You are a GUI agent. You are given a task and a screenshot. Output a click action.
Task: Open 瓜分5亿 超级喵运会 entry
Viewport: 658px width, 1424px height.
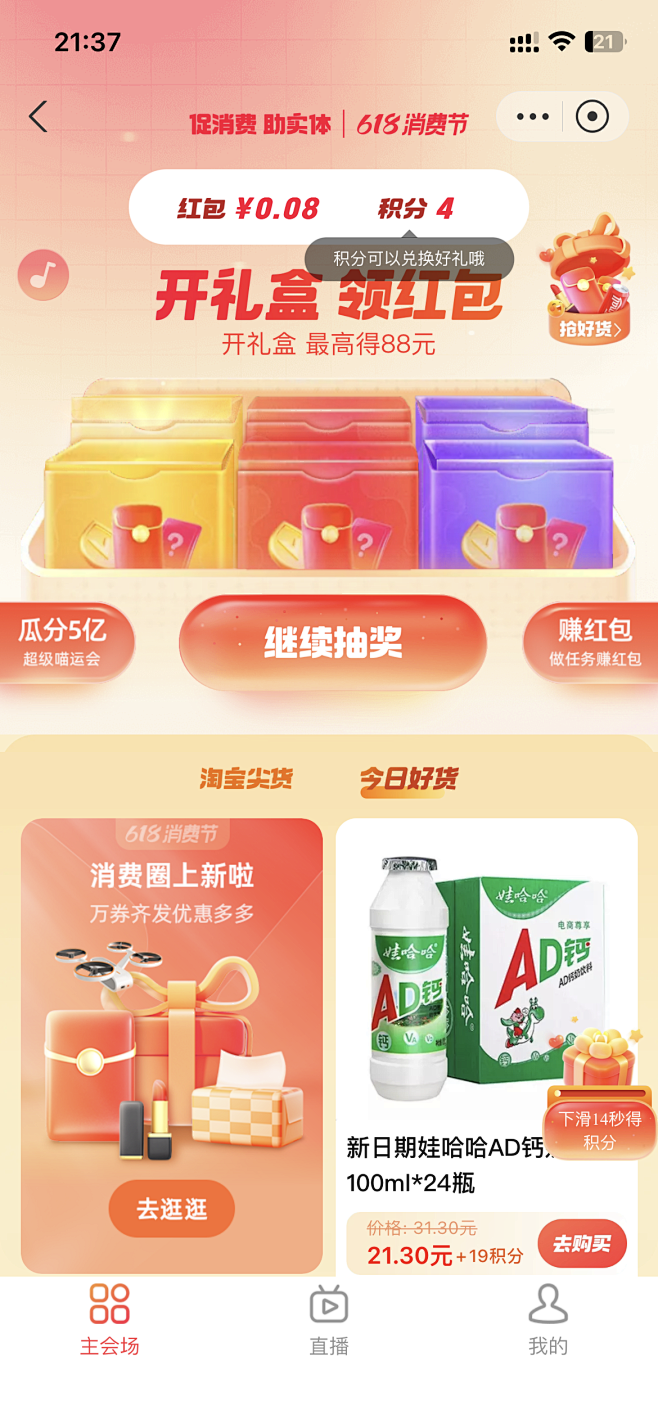point(62,643)
